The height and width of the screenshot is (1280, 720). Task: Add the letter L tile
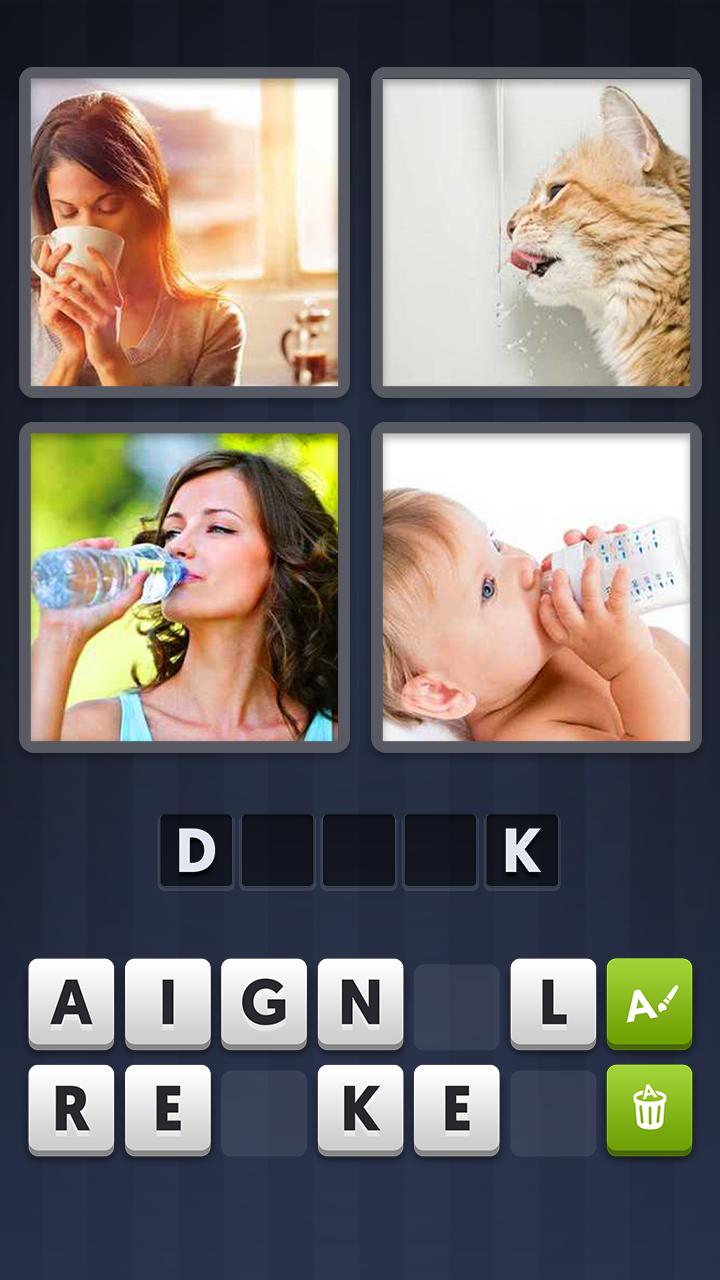[x=553, y=1003]
